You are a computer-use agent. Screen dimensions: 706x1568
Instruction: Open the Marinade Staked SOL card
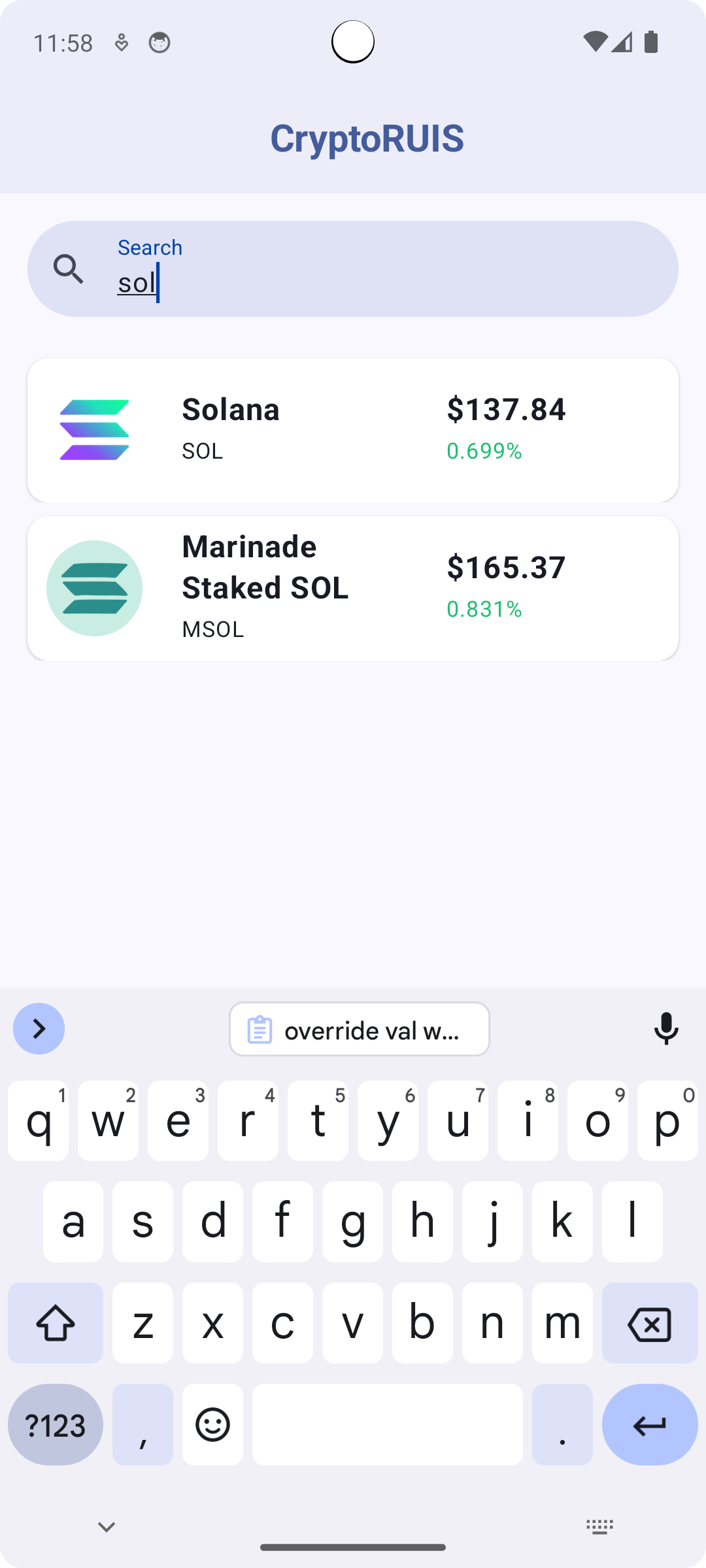[353, 588]
